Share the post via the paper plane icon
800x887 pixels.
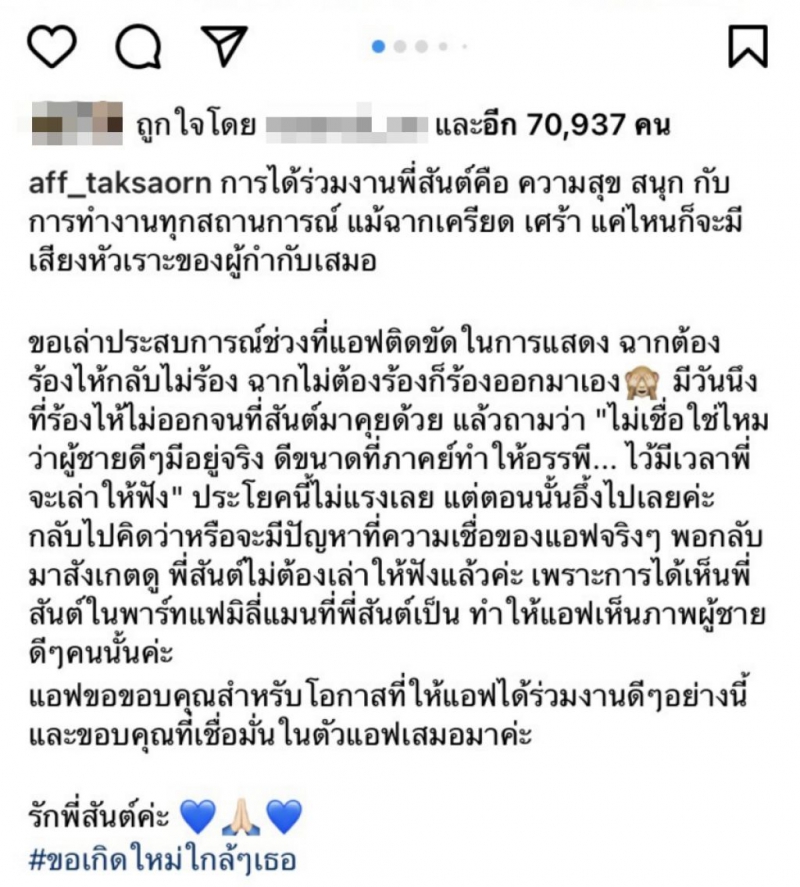pos(224,44)
